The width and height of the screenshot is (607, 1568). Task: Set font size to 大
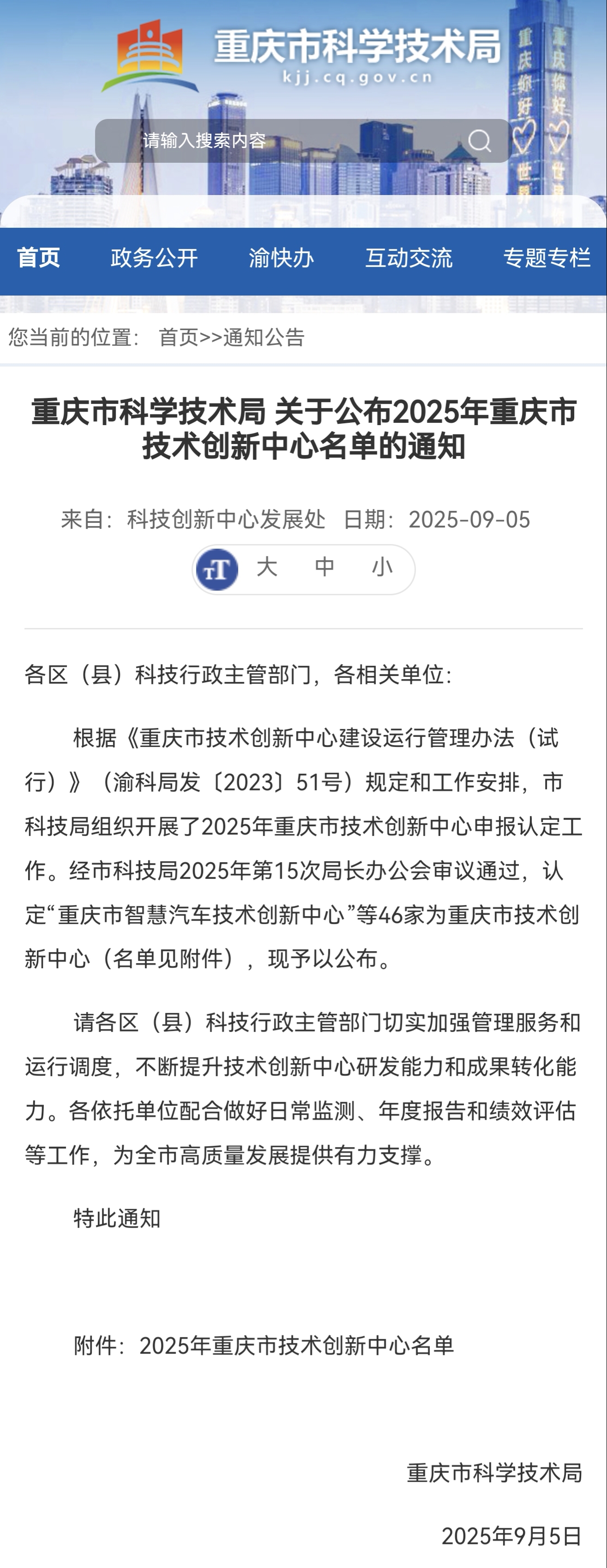point(267,568)
